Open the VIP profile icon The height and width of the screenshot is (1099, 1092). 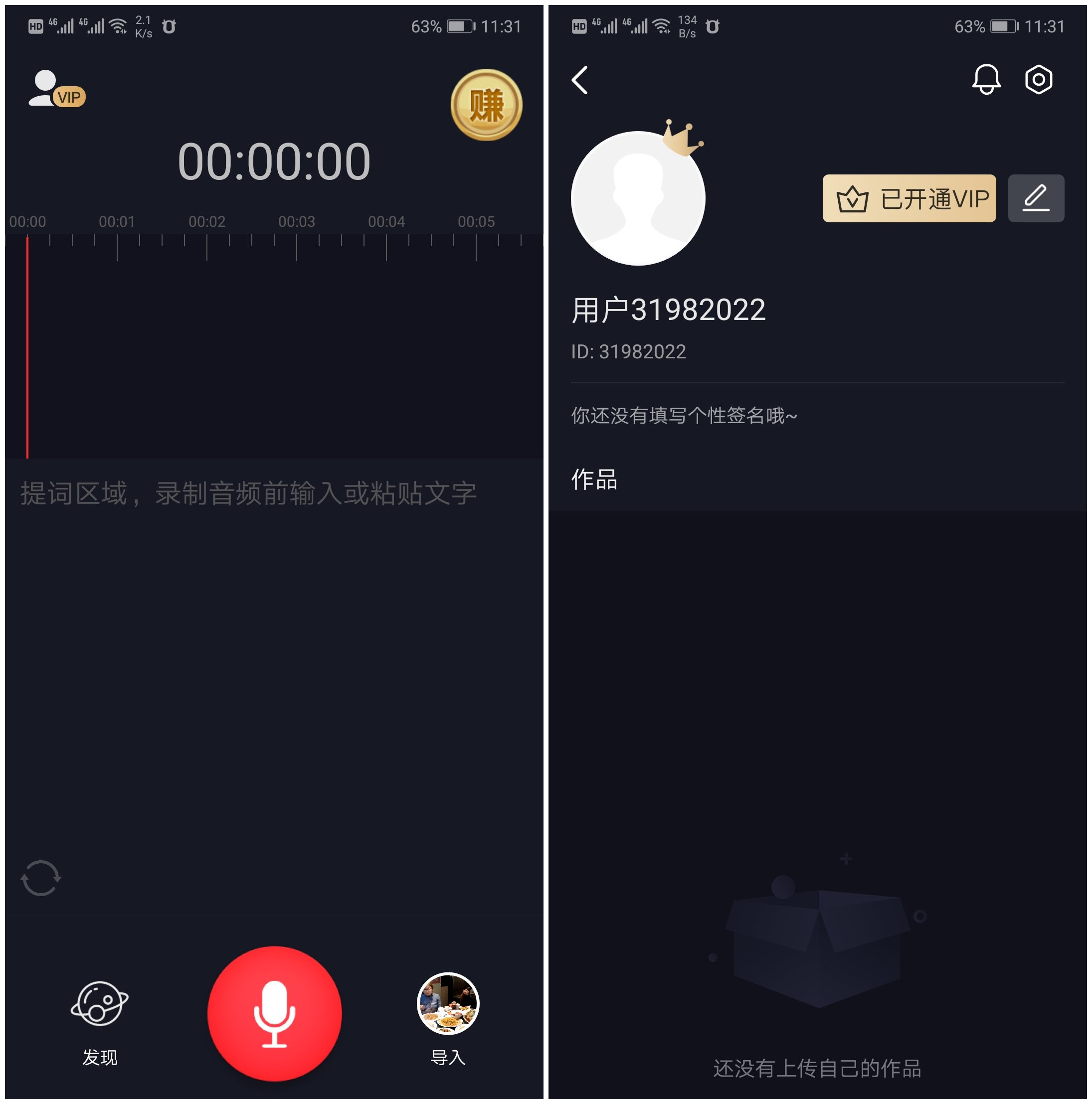56,89
